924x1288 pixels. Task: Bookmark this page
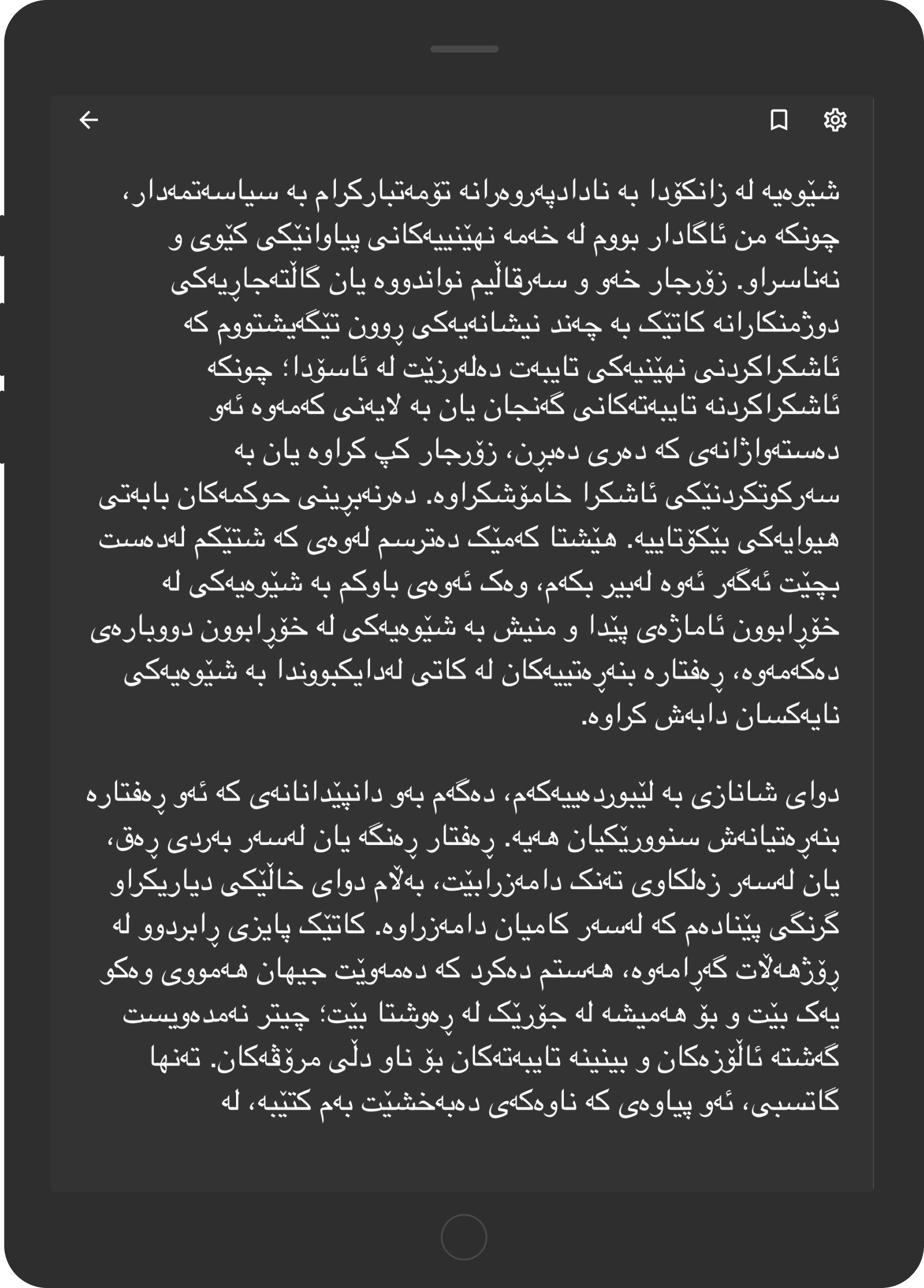pos(778,120)
